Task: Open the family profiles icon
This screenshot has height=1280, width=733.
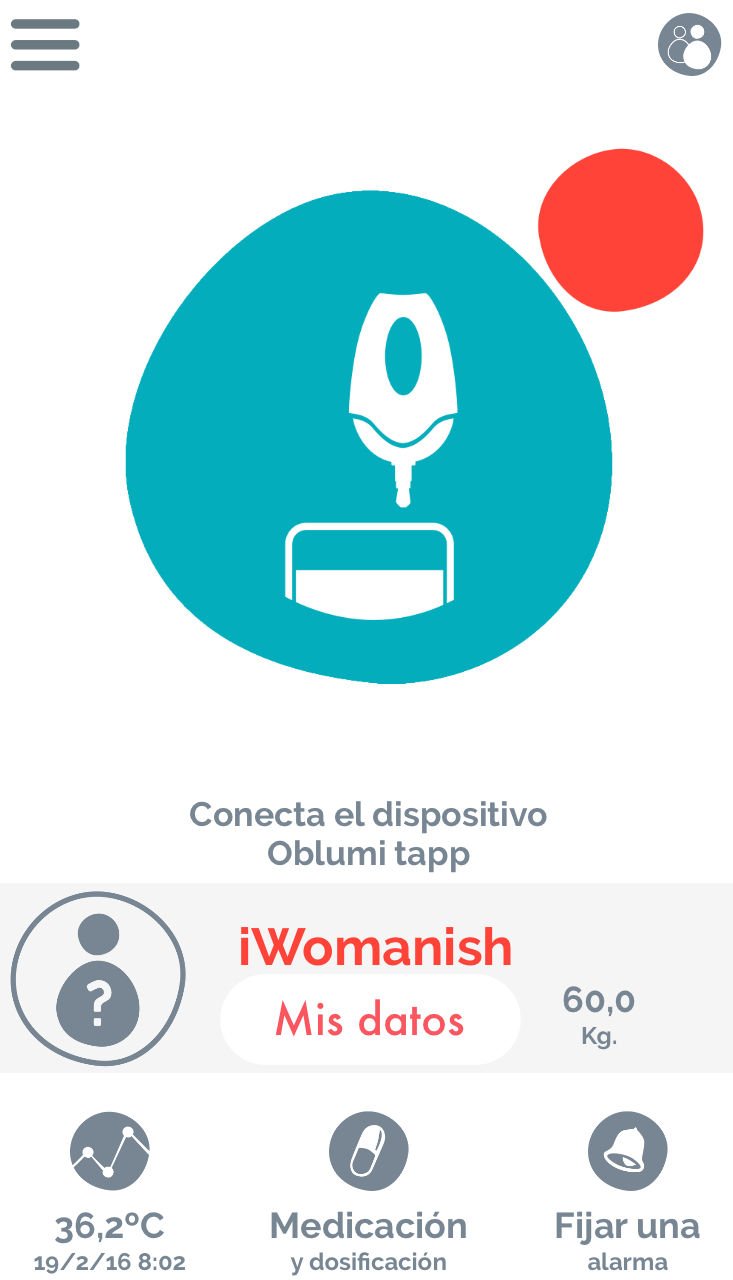Action: point(689,45)
